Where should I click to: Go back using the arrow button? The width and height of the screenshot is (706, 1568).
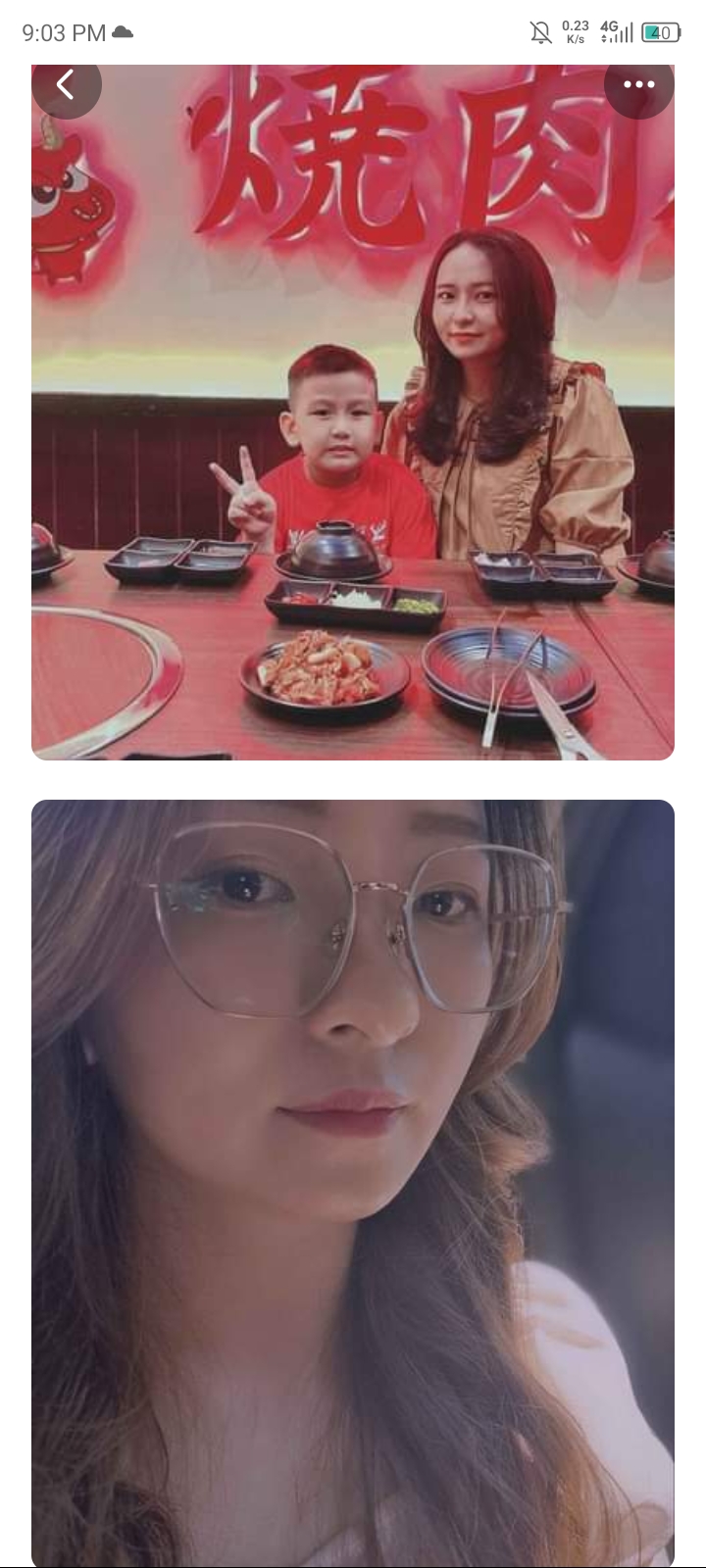click(66, 86)
